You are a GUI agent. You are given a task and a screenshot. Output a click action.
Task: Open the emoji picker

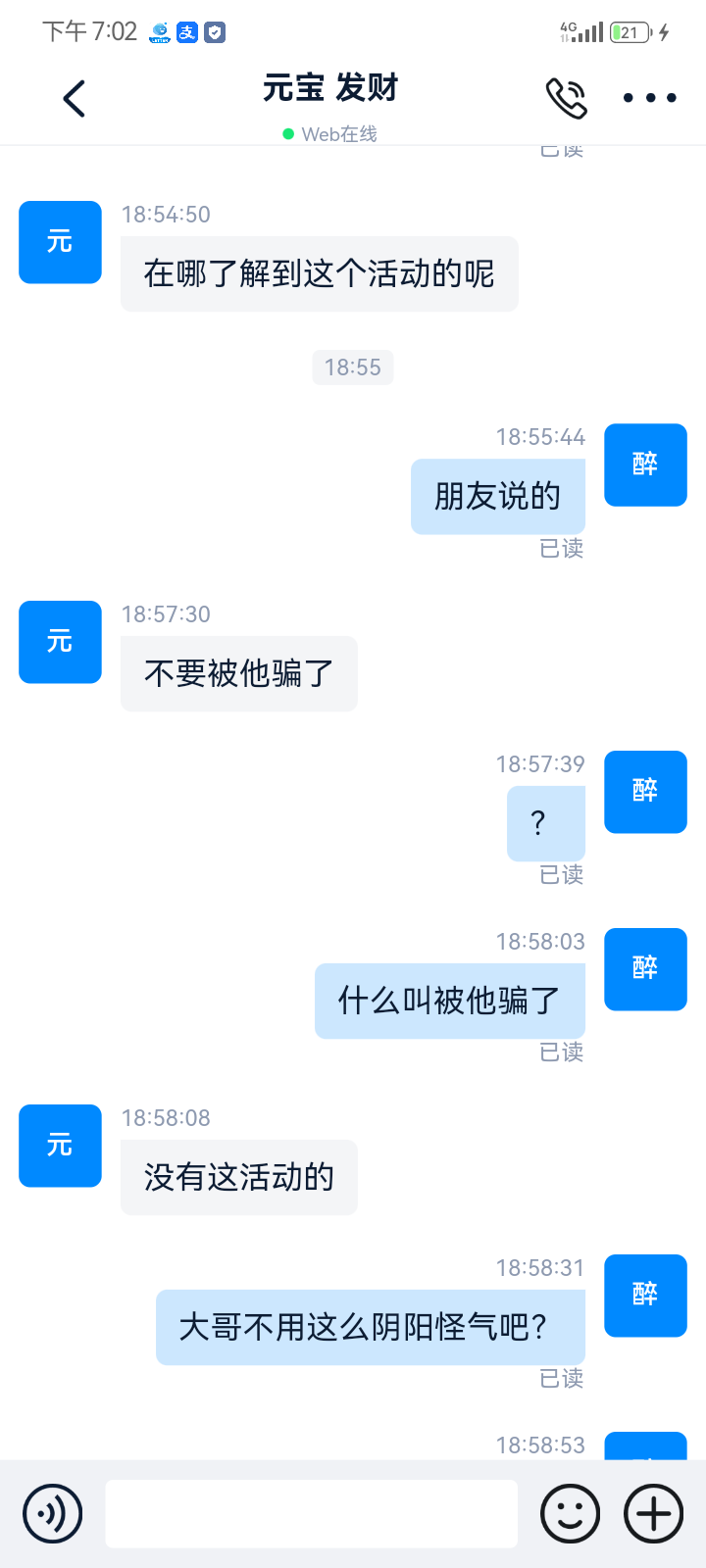coord(570,1514)
